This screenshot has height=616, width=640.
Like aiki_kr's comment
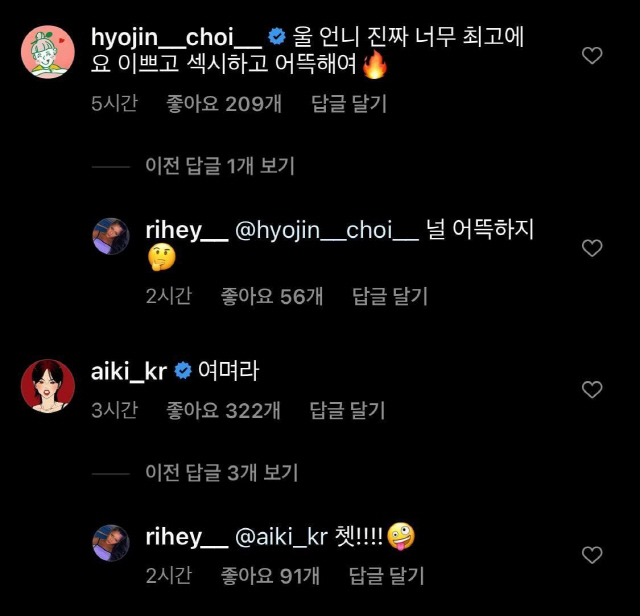pyautogui.click(x=592, y=389)
